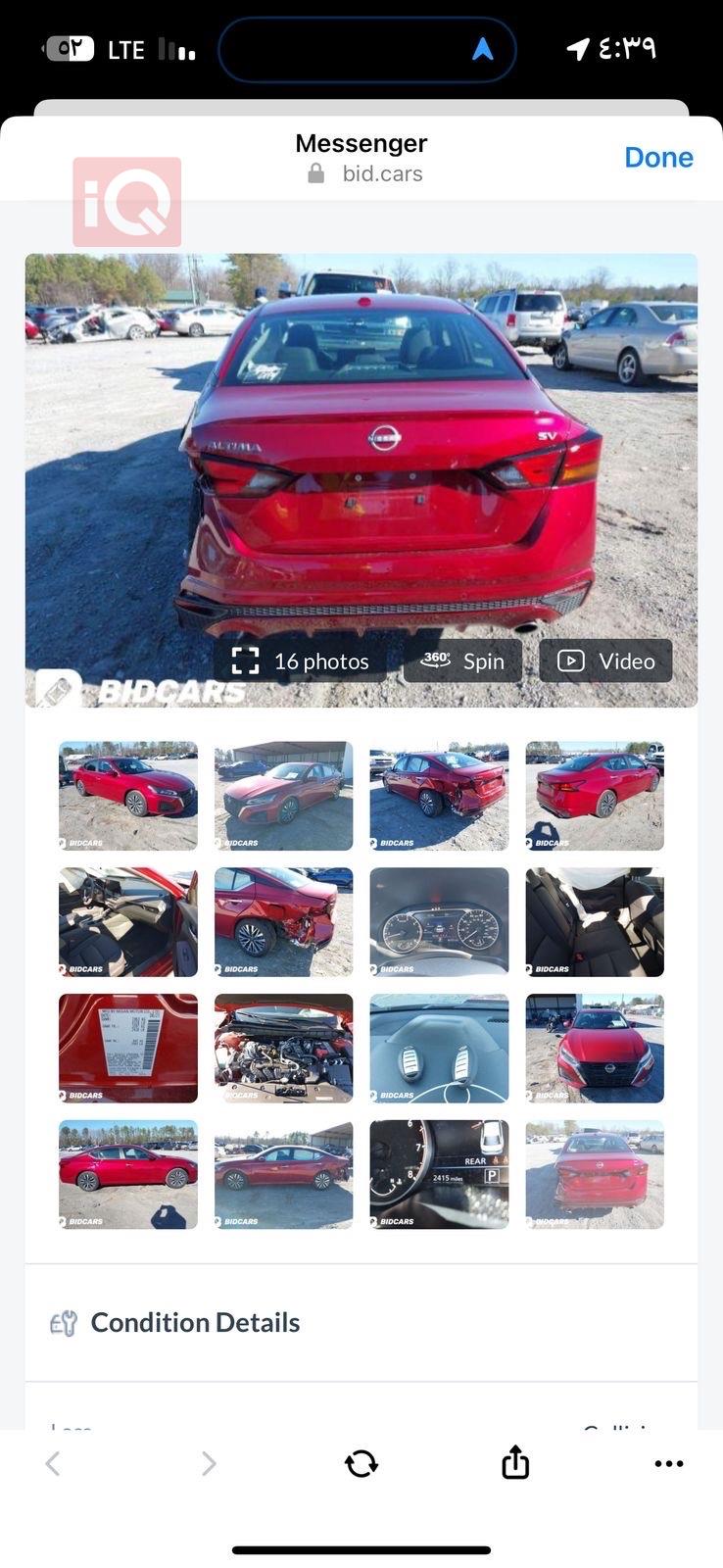Open the speedometer gauge cluster thumbnail

[x=439, y=922]
